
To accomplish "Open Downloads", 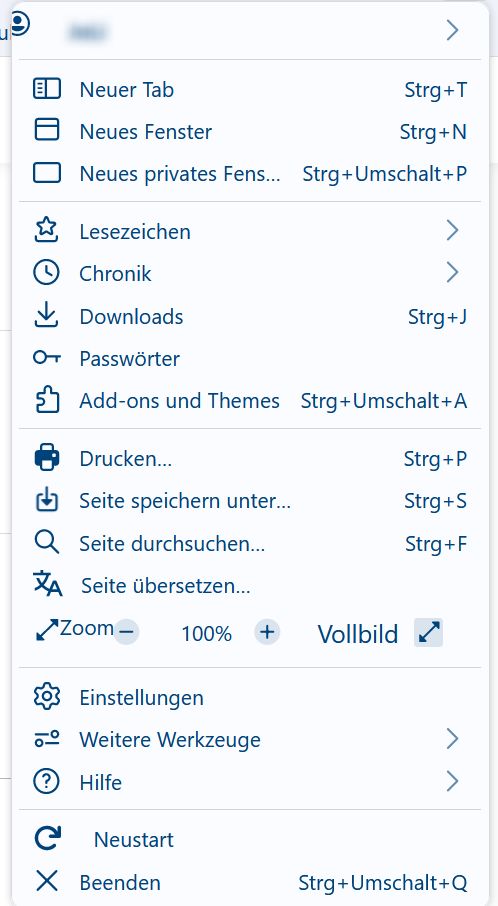I will tap(246, 317).
